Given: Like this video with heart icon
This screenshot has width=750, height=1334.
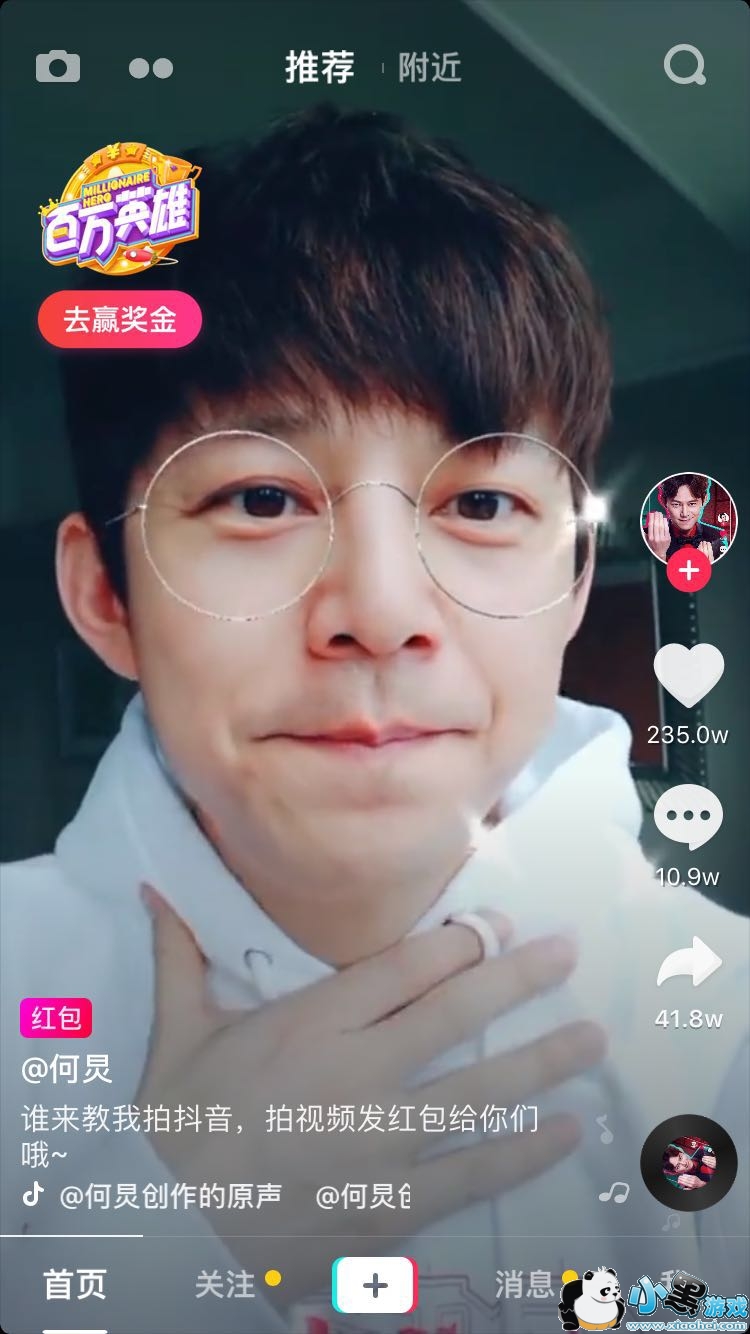Looking at the screenshot, I should (x=688, y=675).
